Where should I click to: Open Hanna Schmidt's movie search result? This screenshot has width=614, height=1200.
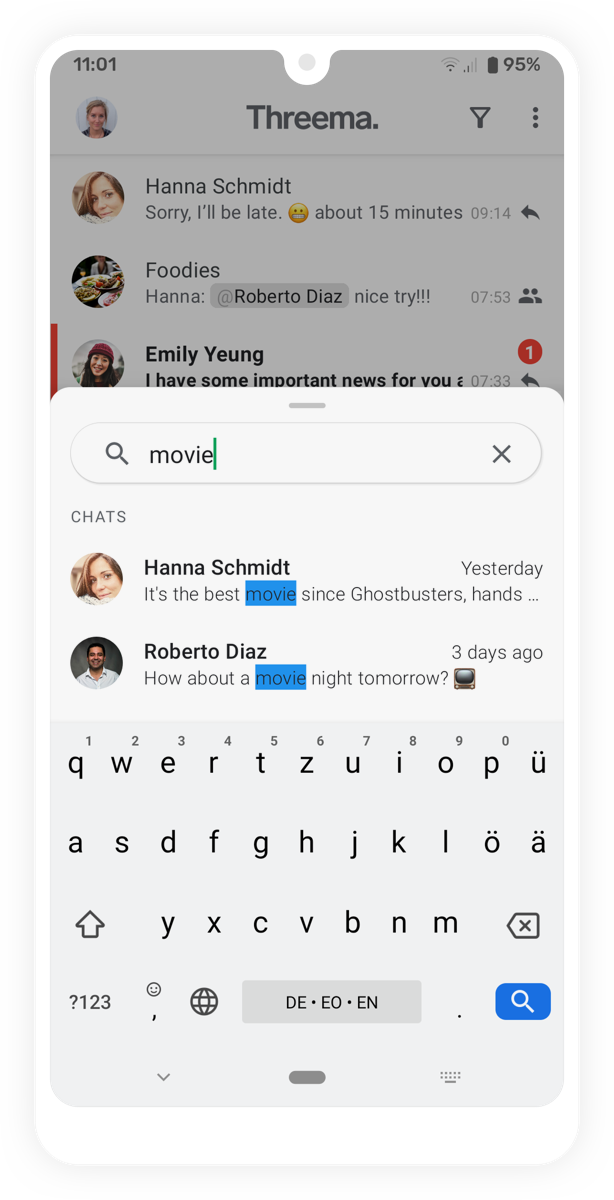(x=306, y=580)
